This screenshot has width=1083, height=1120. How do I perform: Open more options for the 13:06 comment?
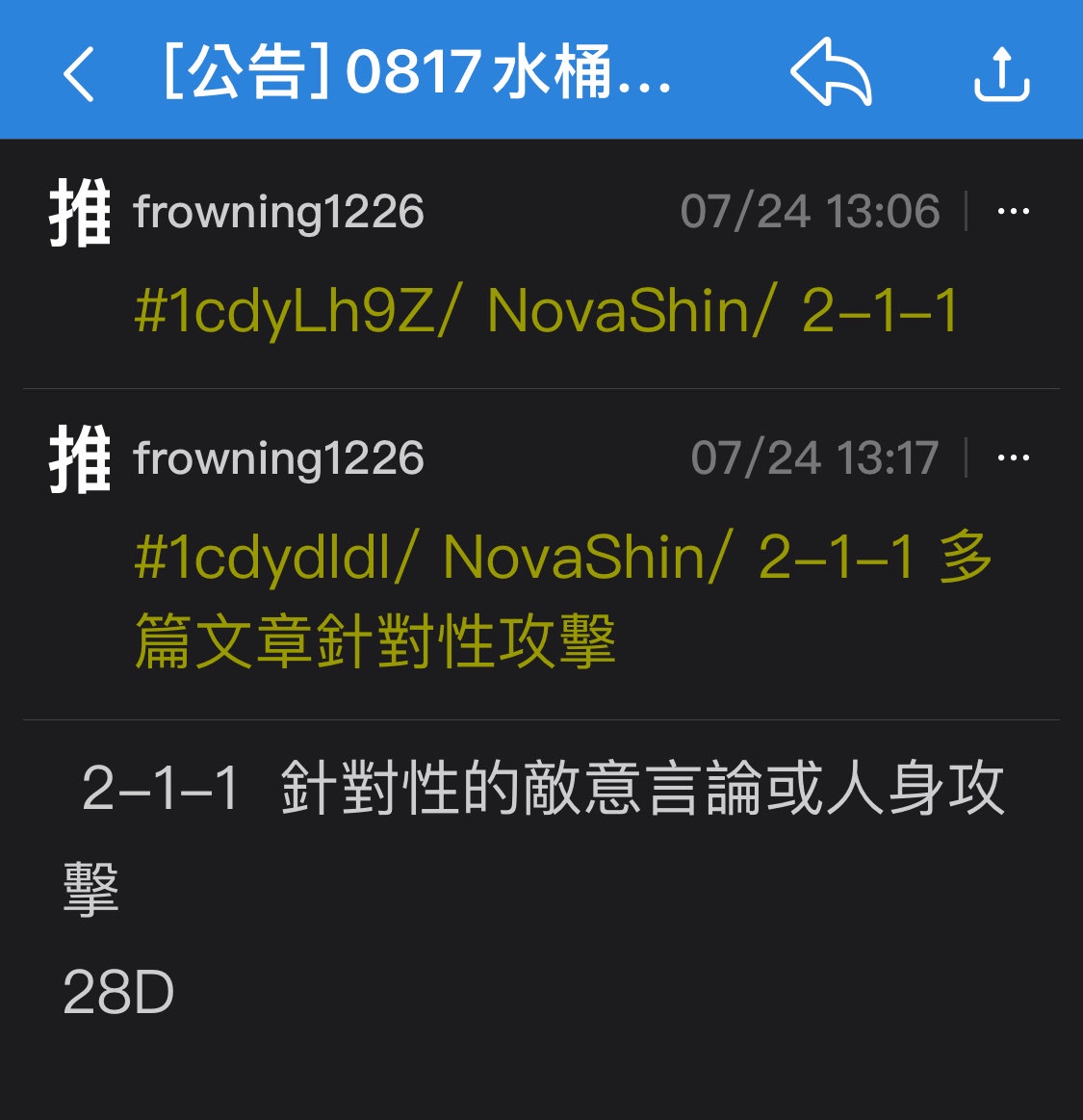click(x=1014, y=212)
